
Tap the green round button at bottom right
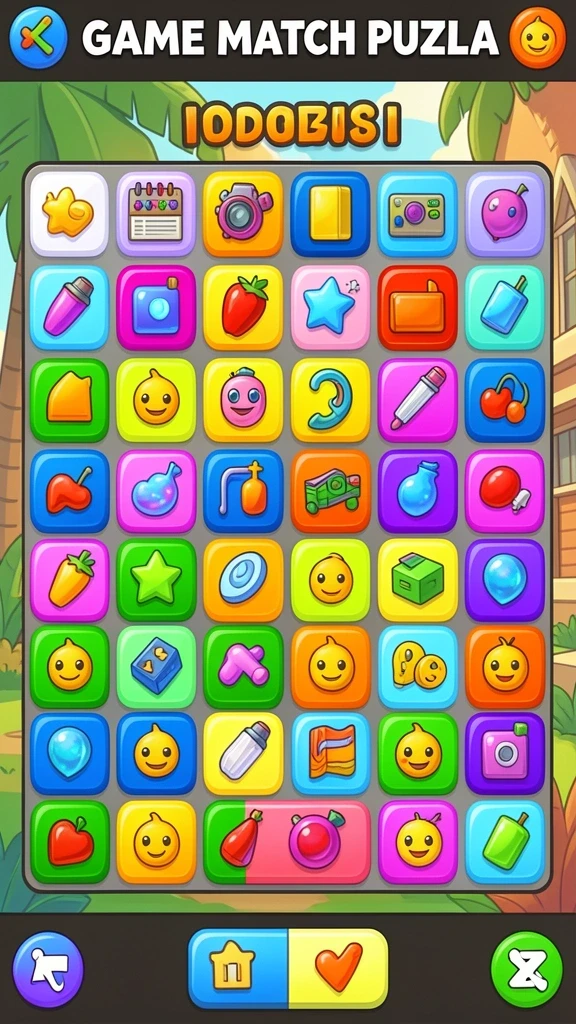(526, 969)
